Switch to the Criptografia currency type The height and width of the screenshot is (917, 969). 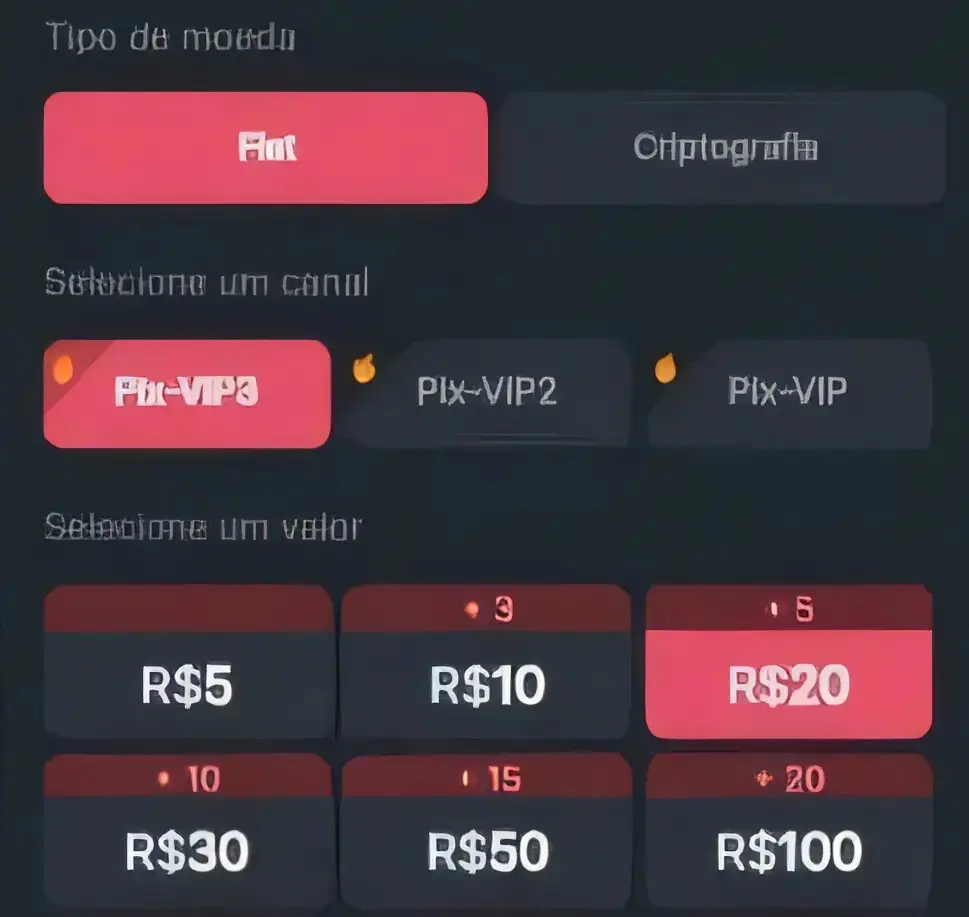[724, 148]
